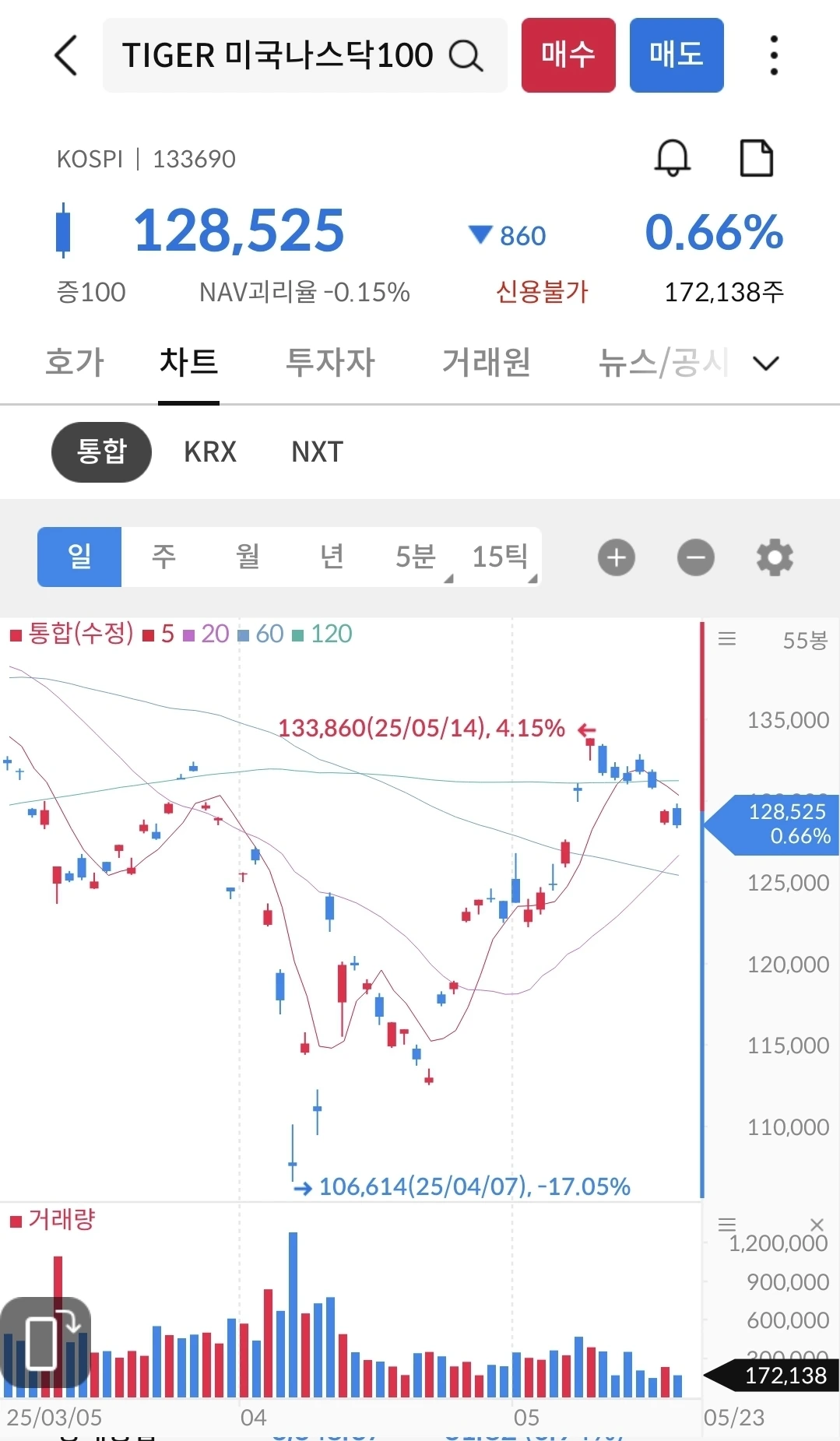Switch to the 거래원 tab
This screenshot has width=840, height=1441.
pos(487,362)
